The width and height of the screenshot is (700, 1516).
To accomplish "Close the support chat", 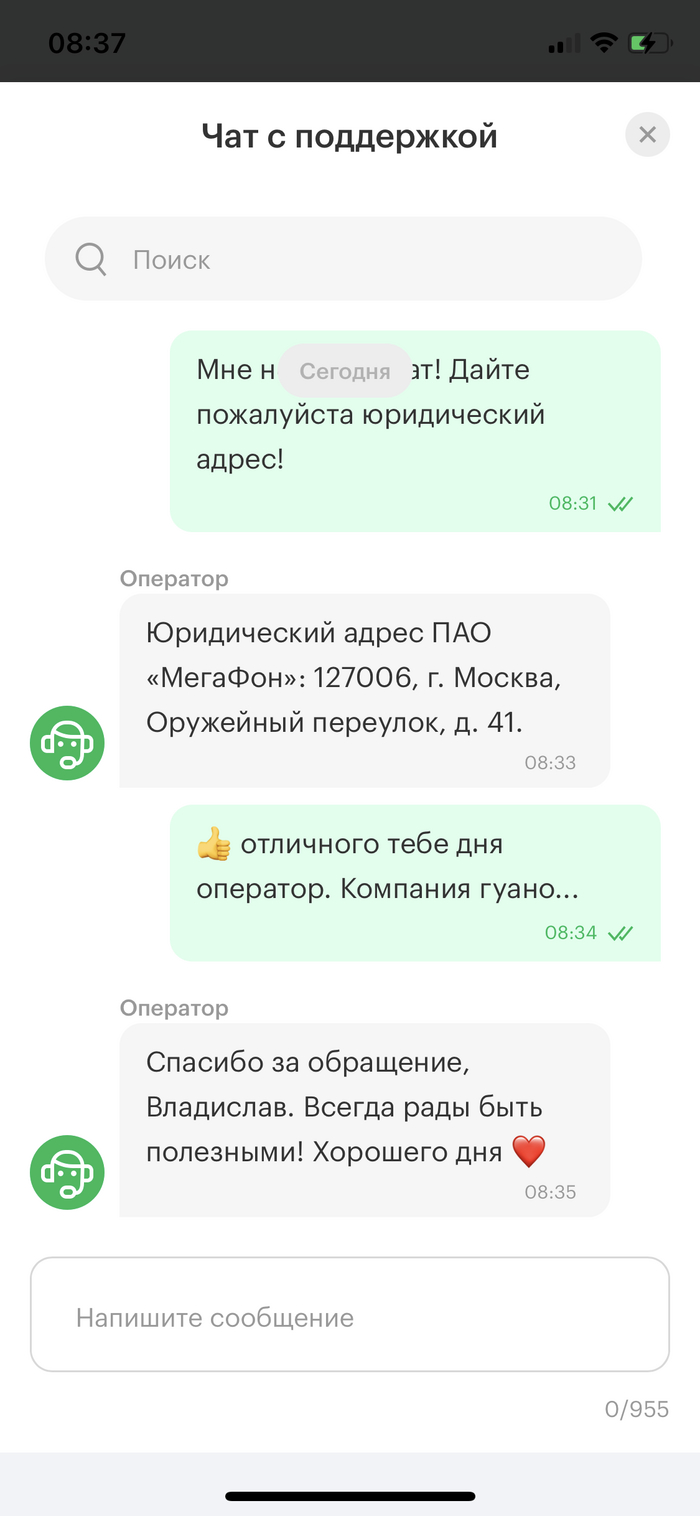I will tap(647, 135).
